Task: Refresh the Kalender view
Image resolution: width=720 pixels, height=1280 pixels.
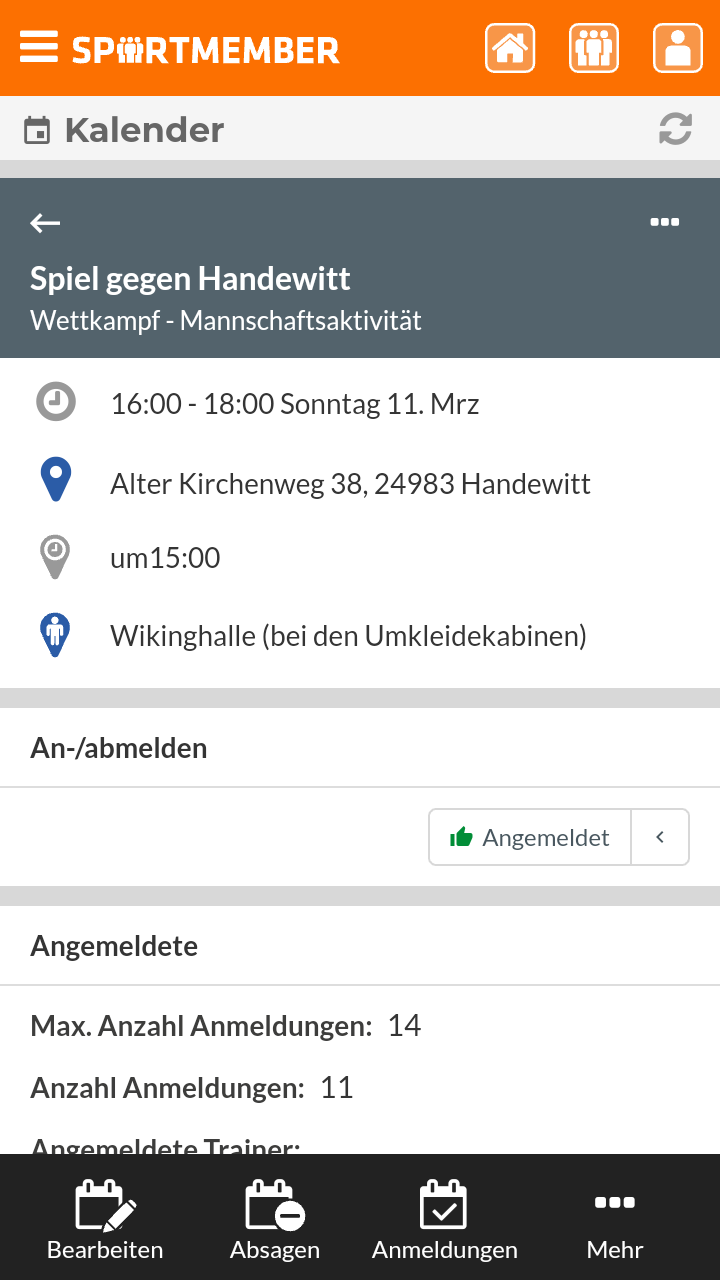Action: (x=675, y=129)
